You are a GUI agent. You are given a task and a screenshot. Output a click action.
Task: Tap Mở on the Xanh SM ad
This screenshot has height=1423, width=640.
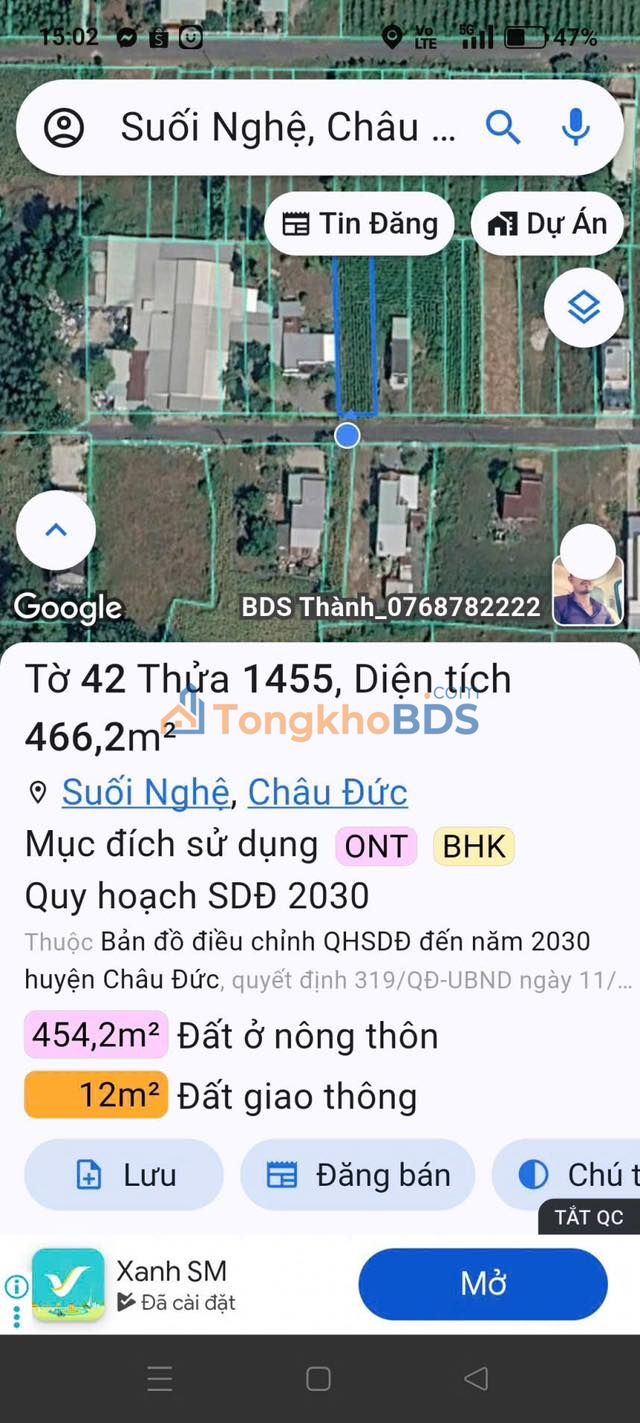pyautogui.click(x=483, y=1284)
